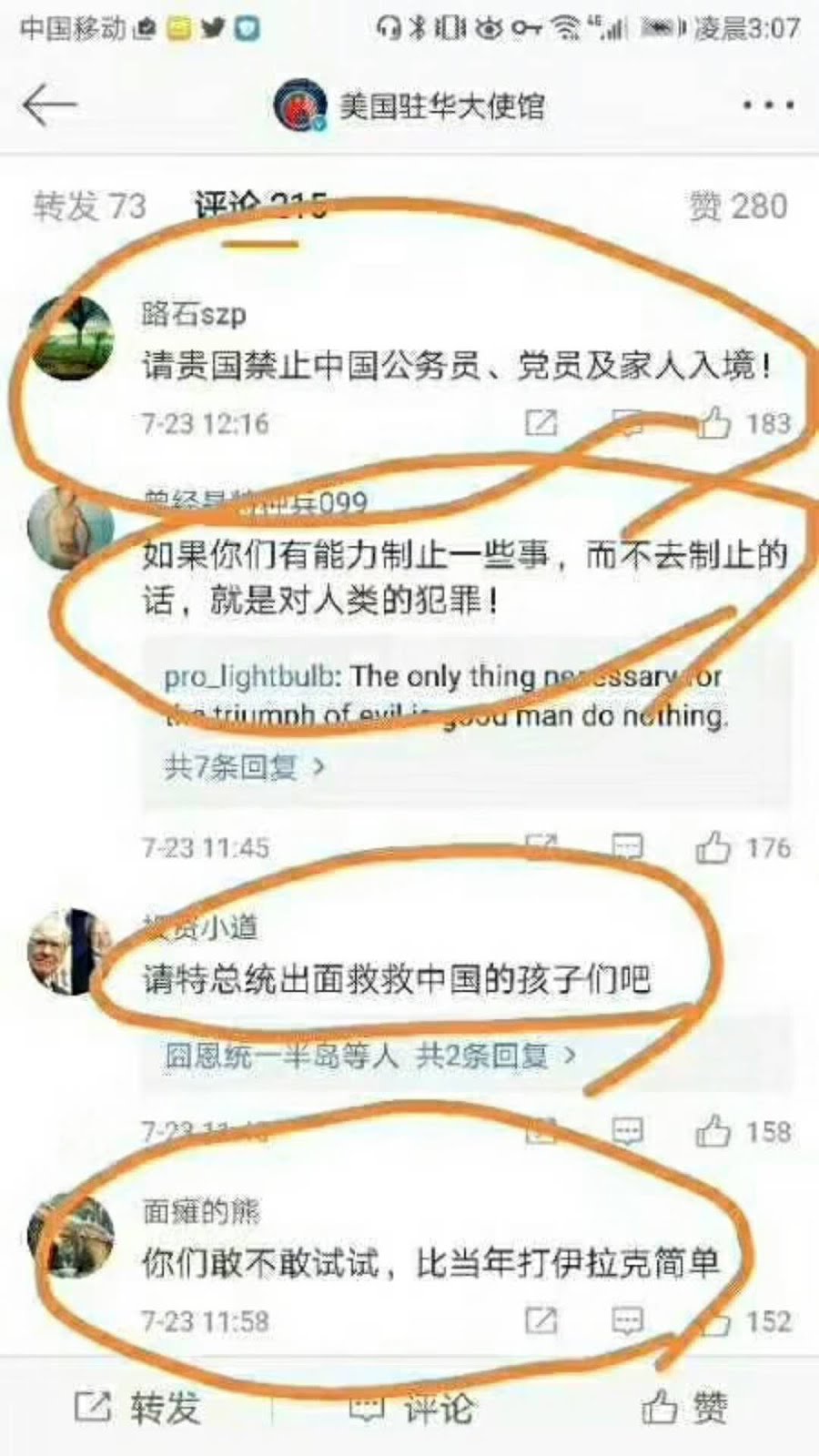819x1456 pixels.
Task: Tap 评论 in the bottom bar
Action: 411,1408
